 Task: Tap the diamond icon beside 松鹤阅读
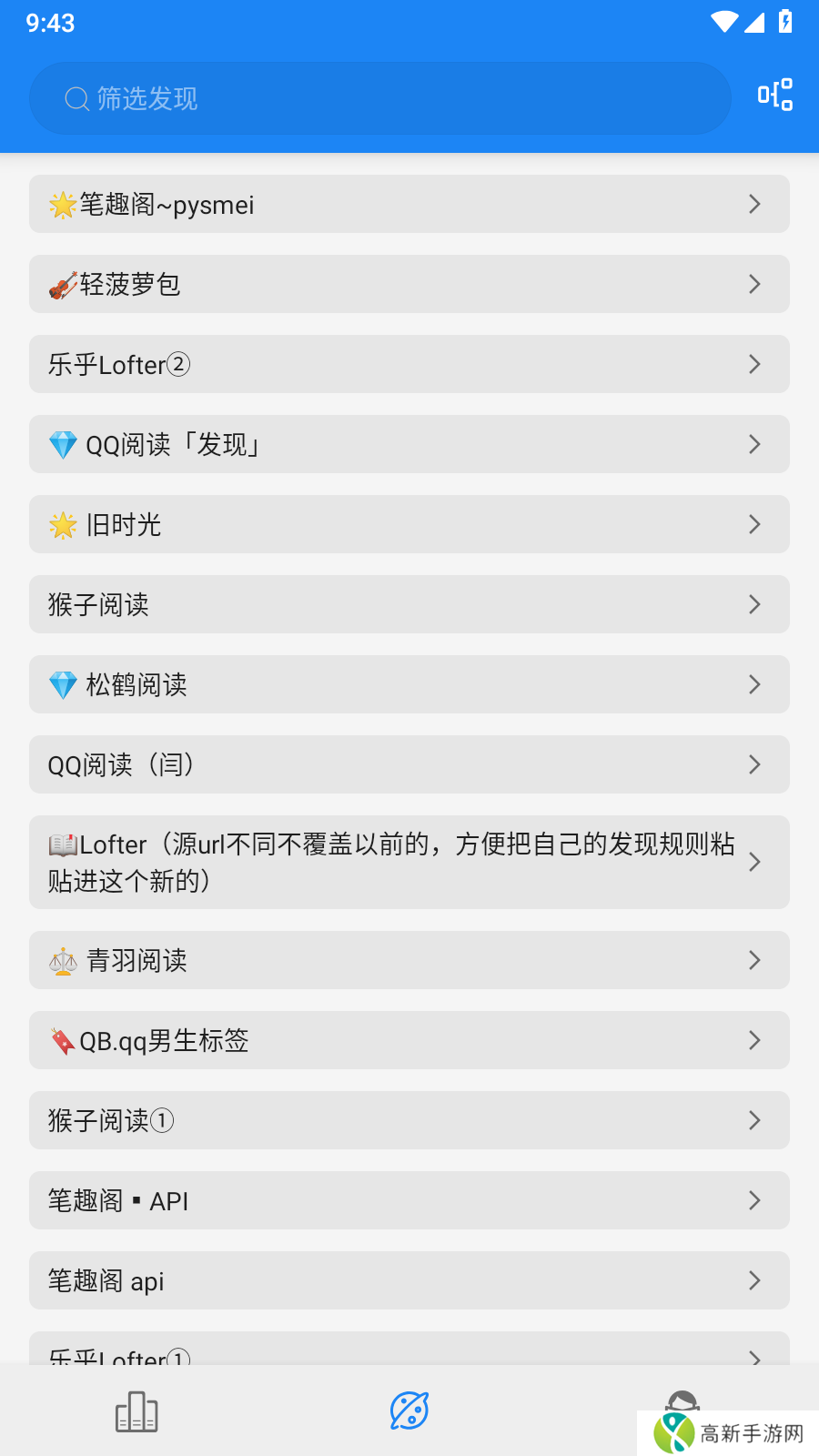point(62,684)
